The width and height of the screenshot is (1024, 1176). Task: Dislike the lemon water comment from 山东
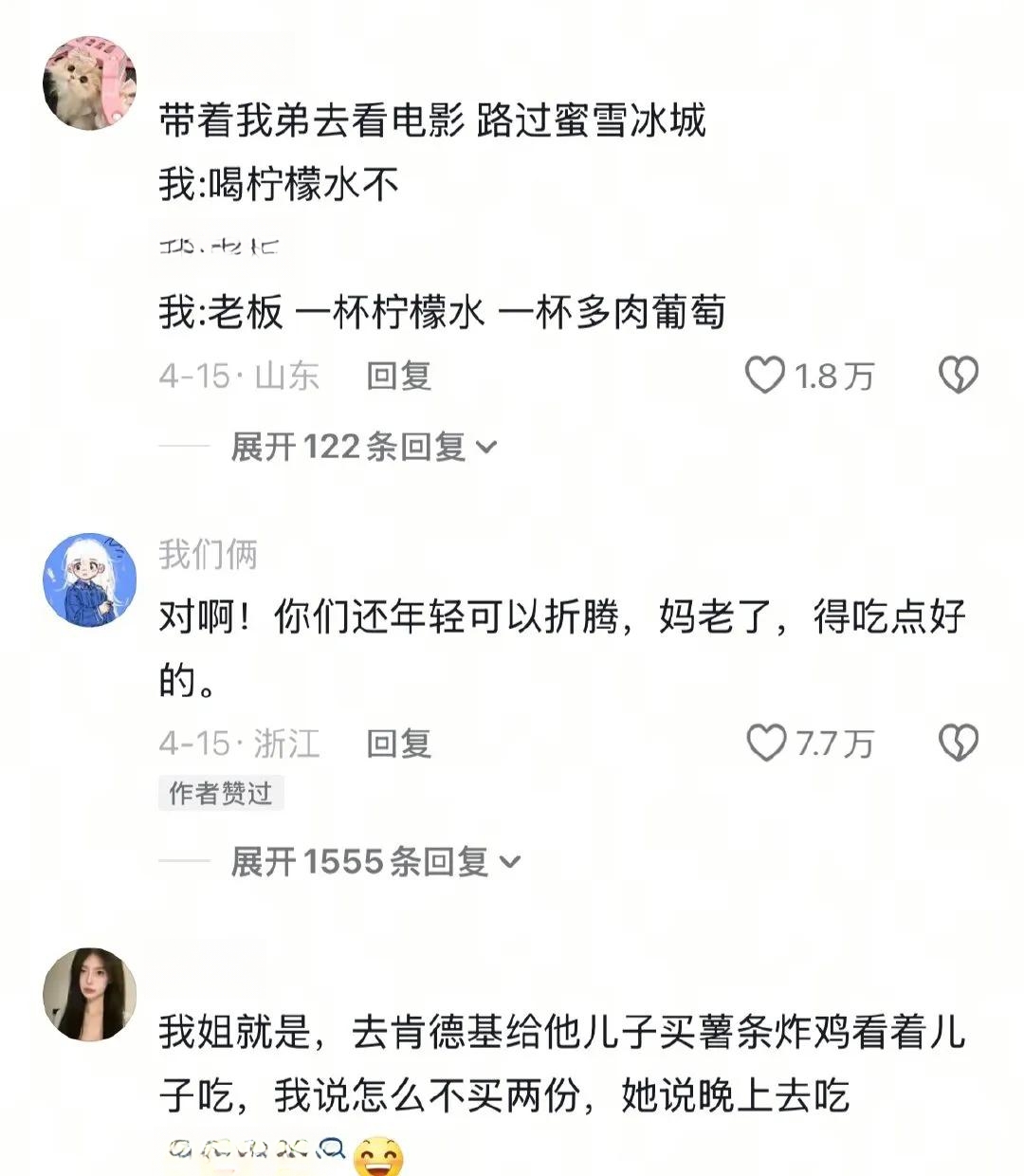coord(958,376)
